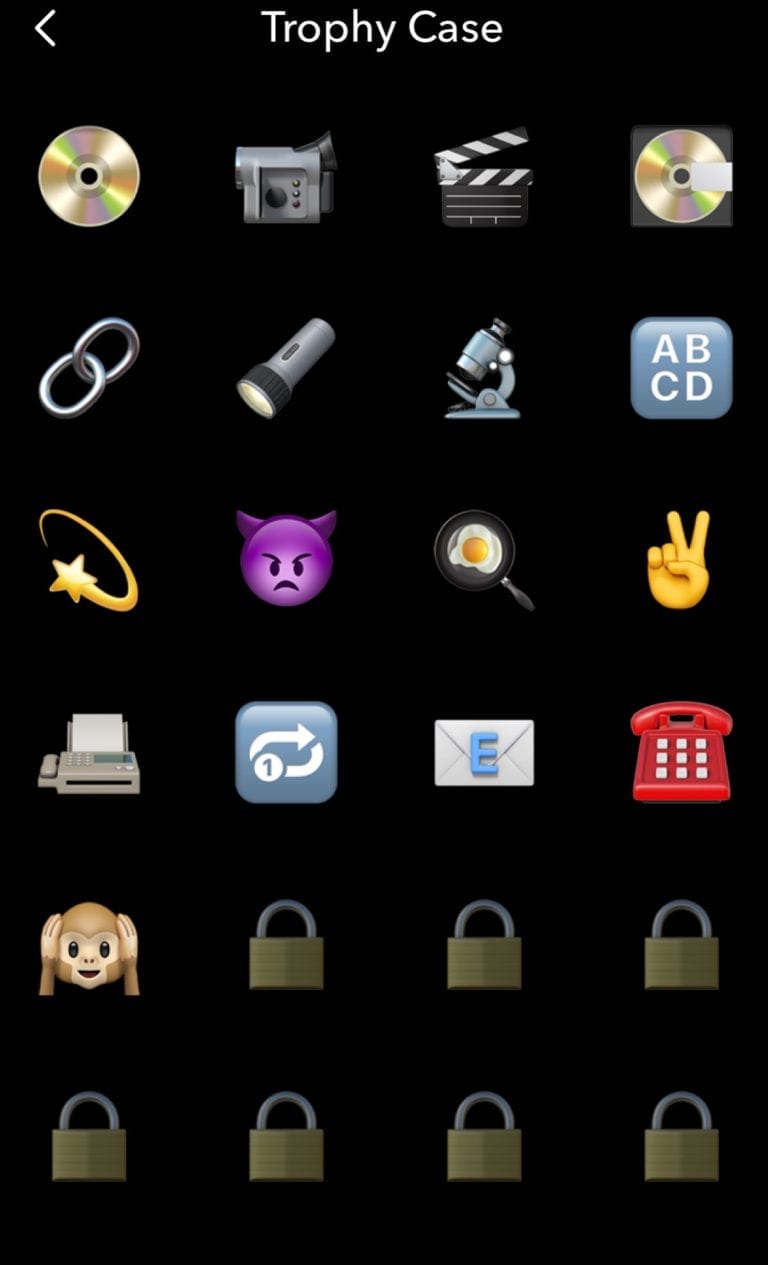The image size is (768, 1265).
Task: View the flashlight trophy
Action: pyautogui.click(x=286, y=367)
